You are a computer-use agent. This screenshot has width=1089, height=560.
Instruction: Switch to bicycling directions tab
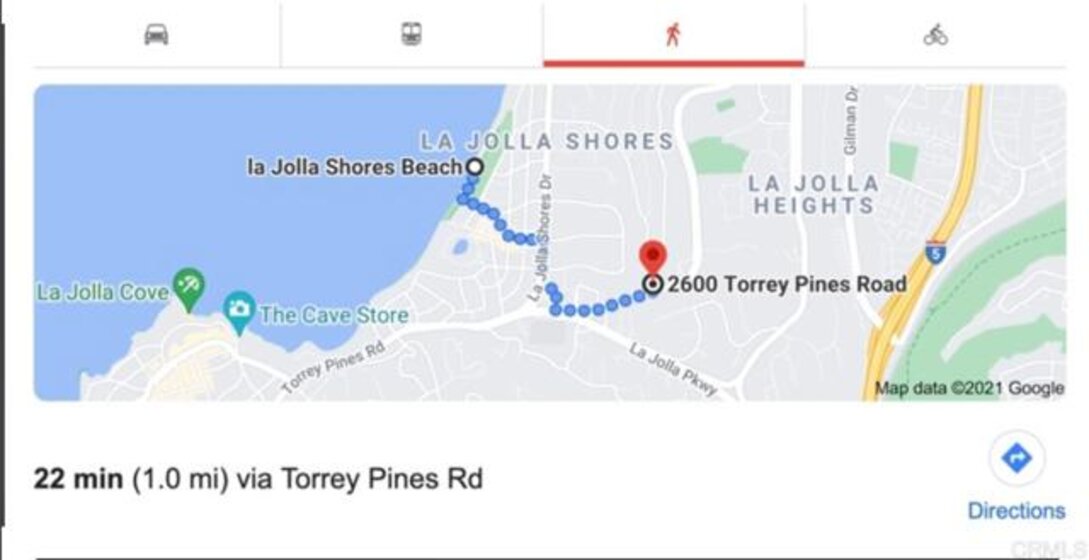tap(935, 35)
